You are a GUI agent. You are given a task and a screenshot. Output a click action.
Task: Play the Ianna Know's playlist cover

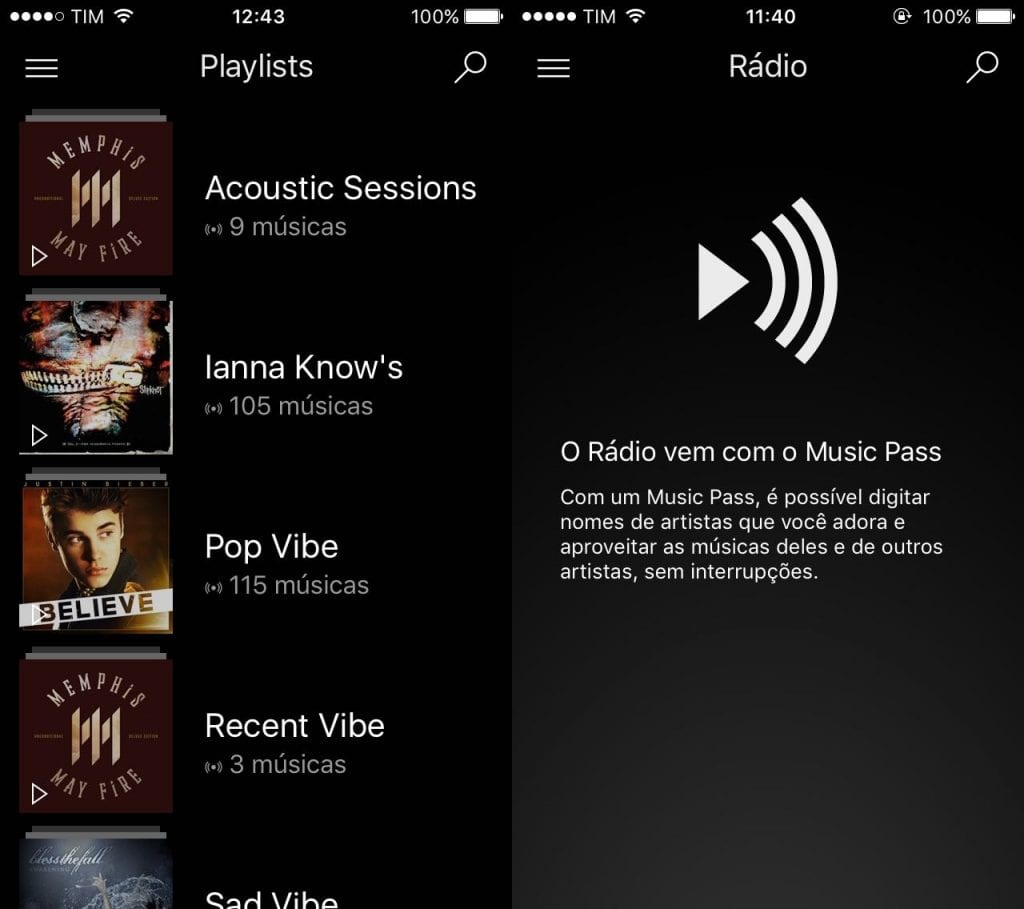tap(39, 435)
